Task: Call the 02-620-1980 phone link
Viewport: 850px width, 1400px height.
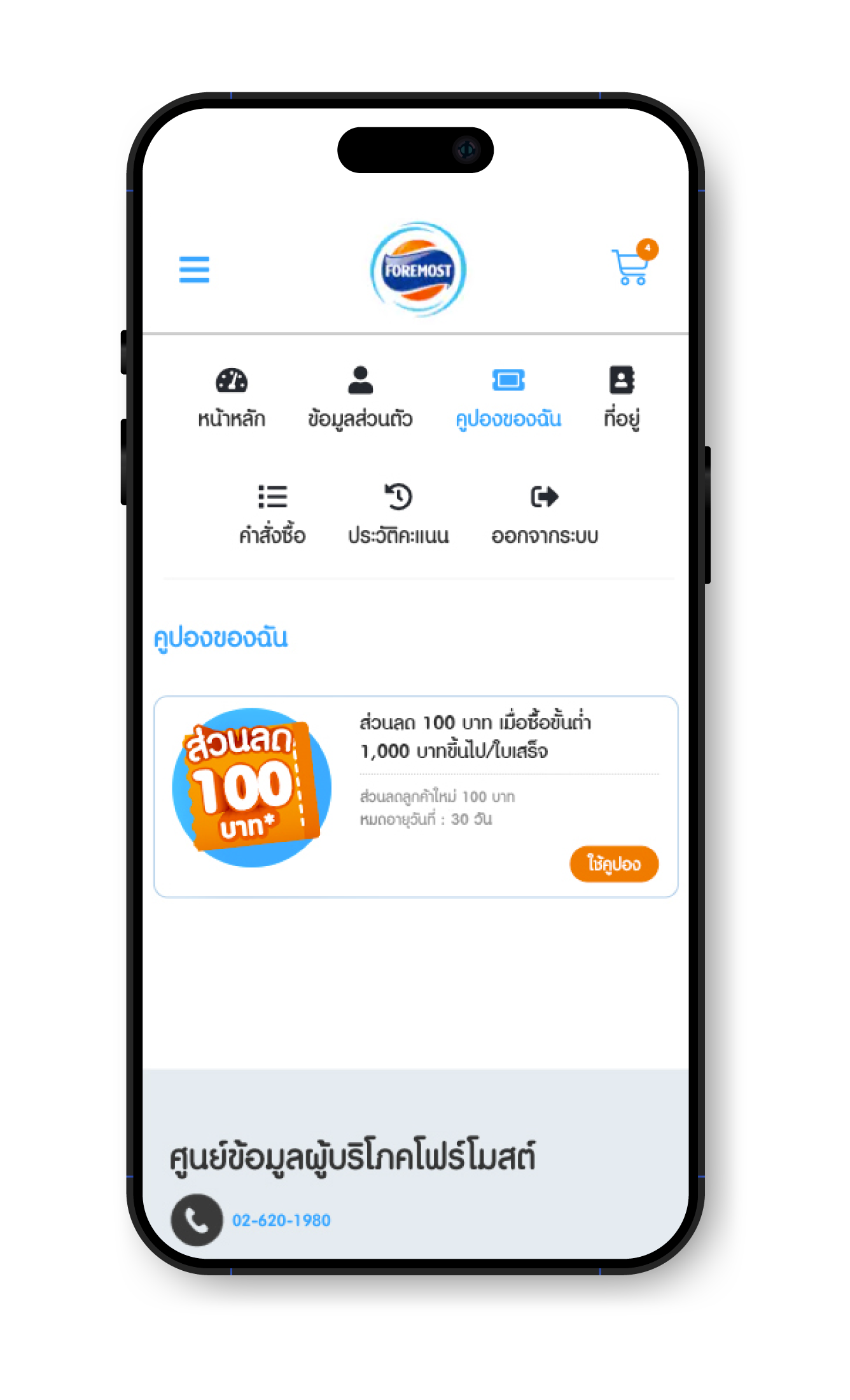Action: [281, 1220]
